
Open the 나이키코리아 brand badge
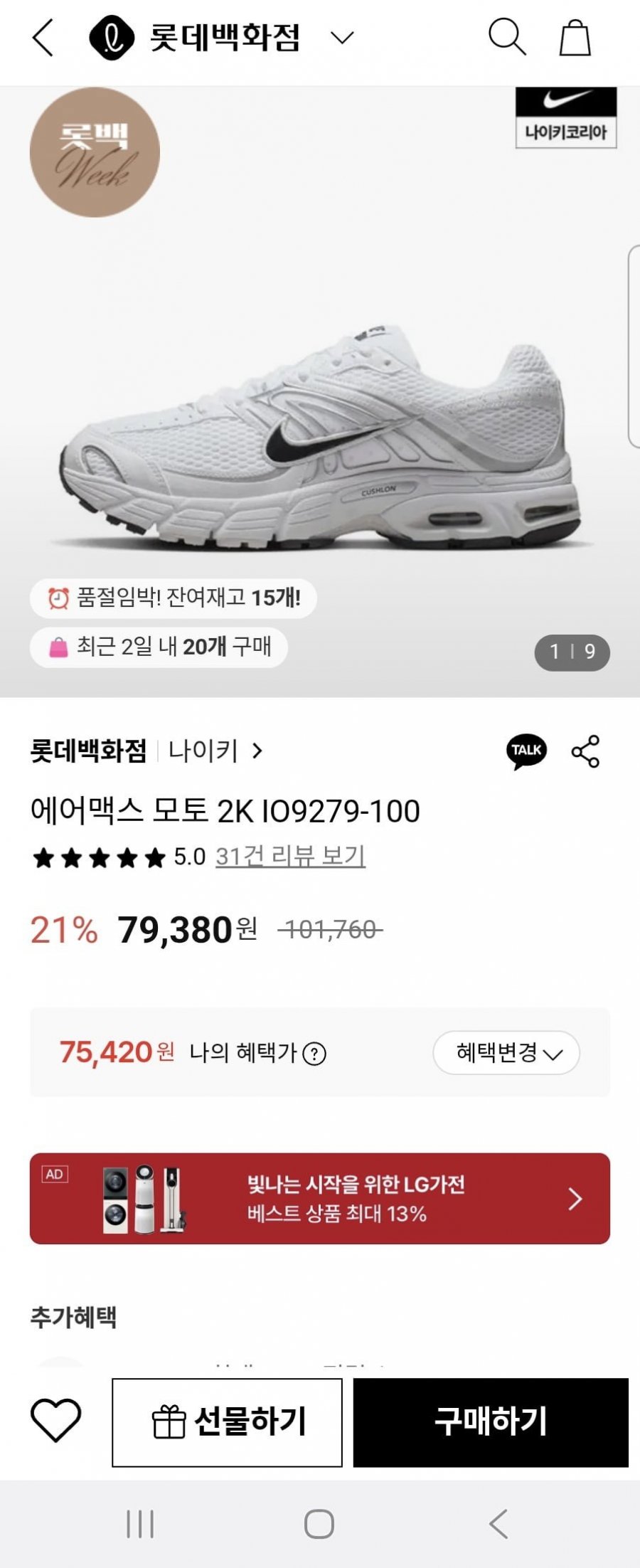[565, 117]
